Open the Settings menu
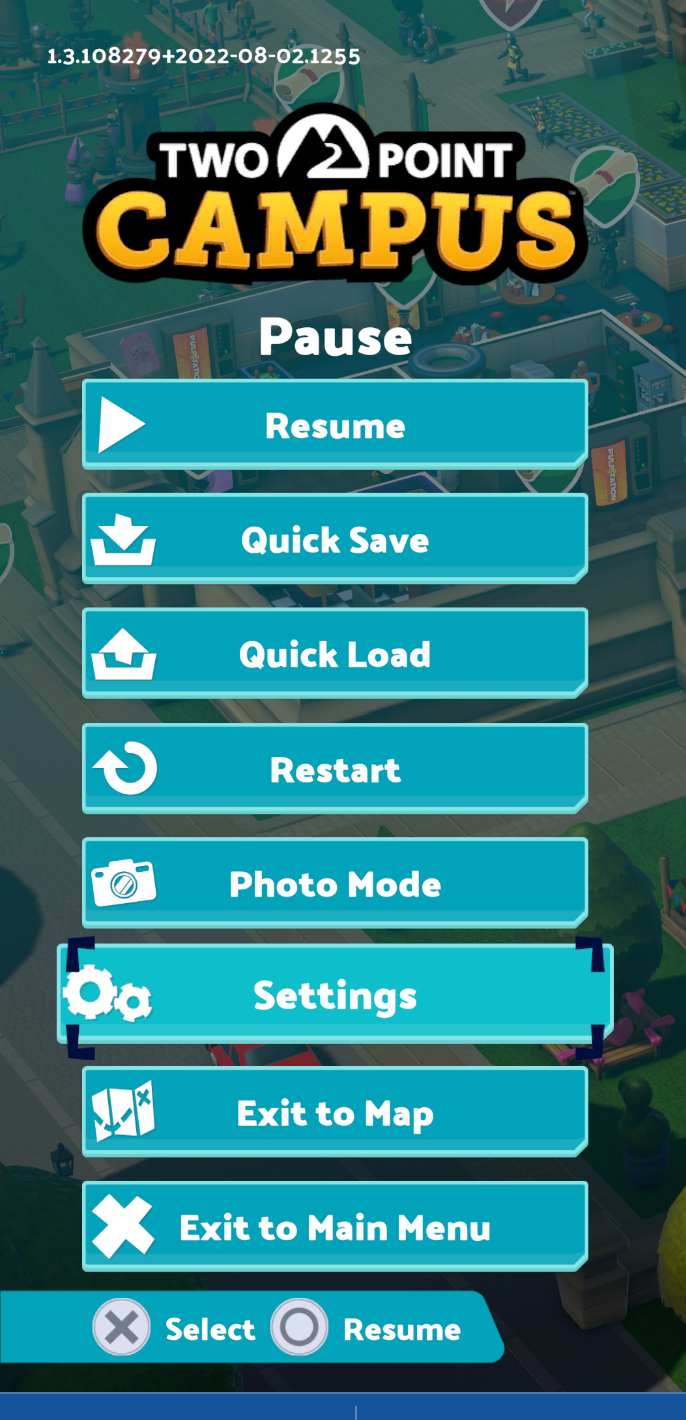Image resolution: width=686 pixels, height=1420 pixels. click(x=335, y=996)
